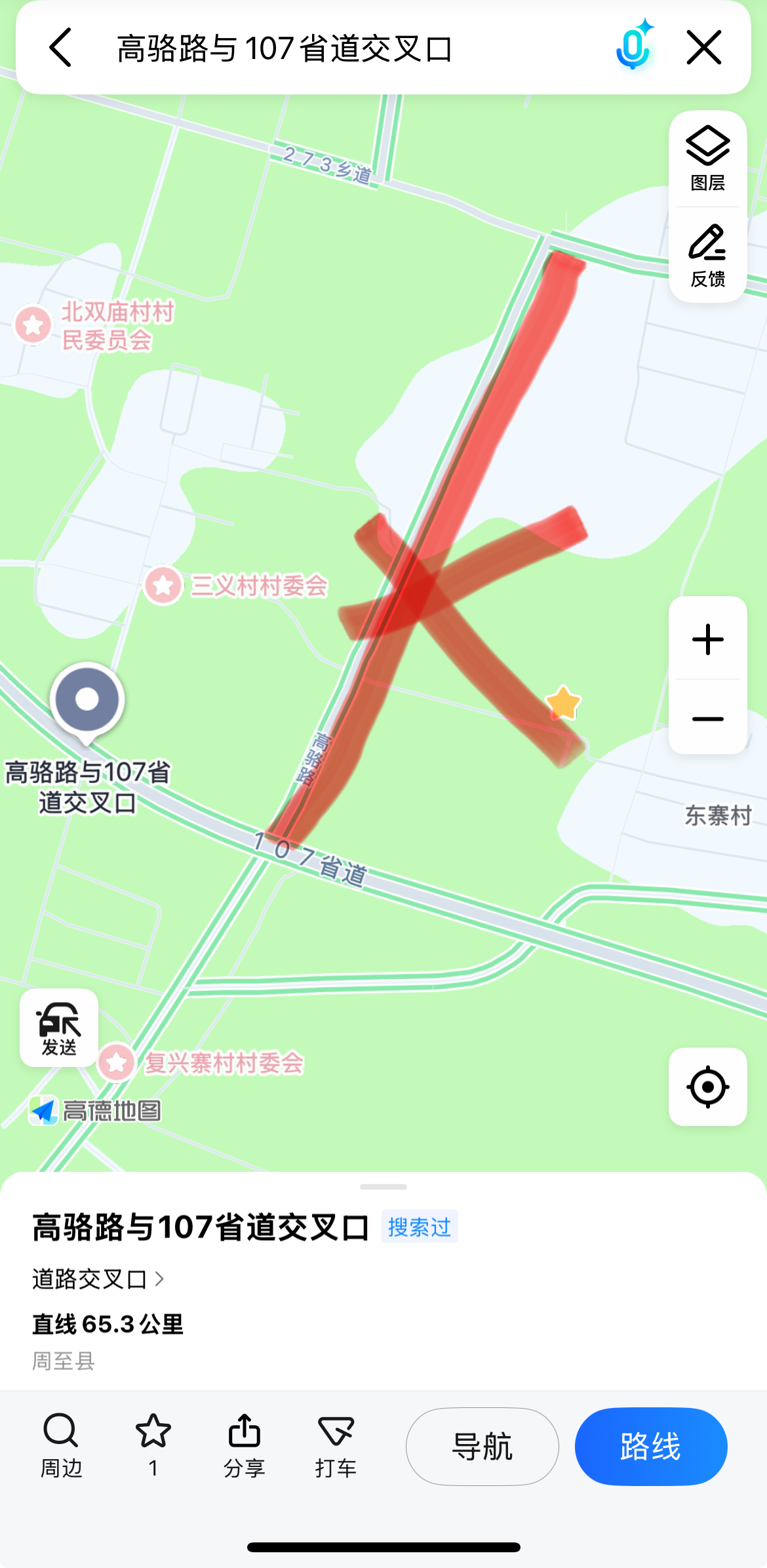767x1568 pixels.
Task: Open the 图层 map layers panel
Action: click(708, 159)
